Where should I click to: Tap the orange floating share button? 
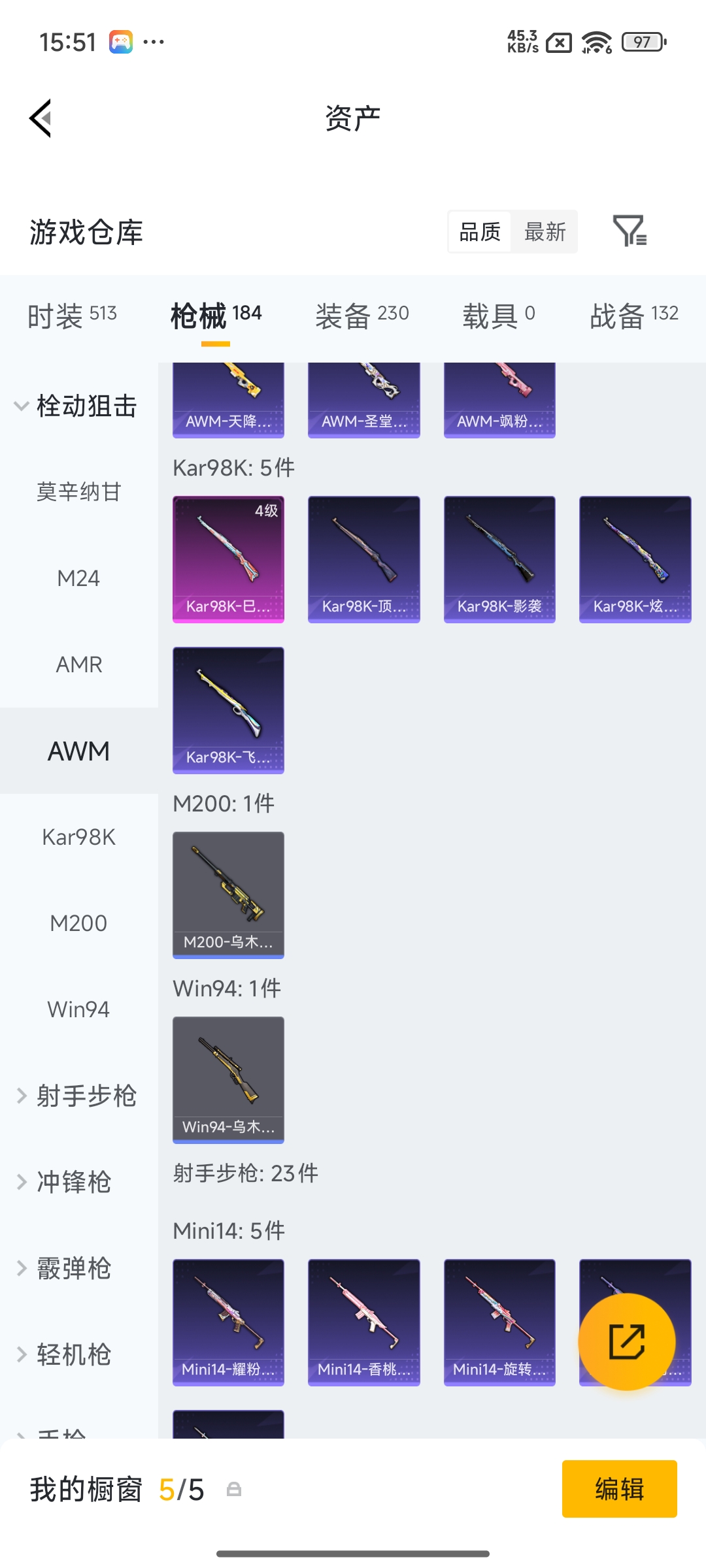[626, 1341]
